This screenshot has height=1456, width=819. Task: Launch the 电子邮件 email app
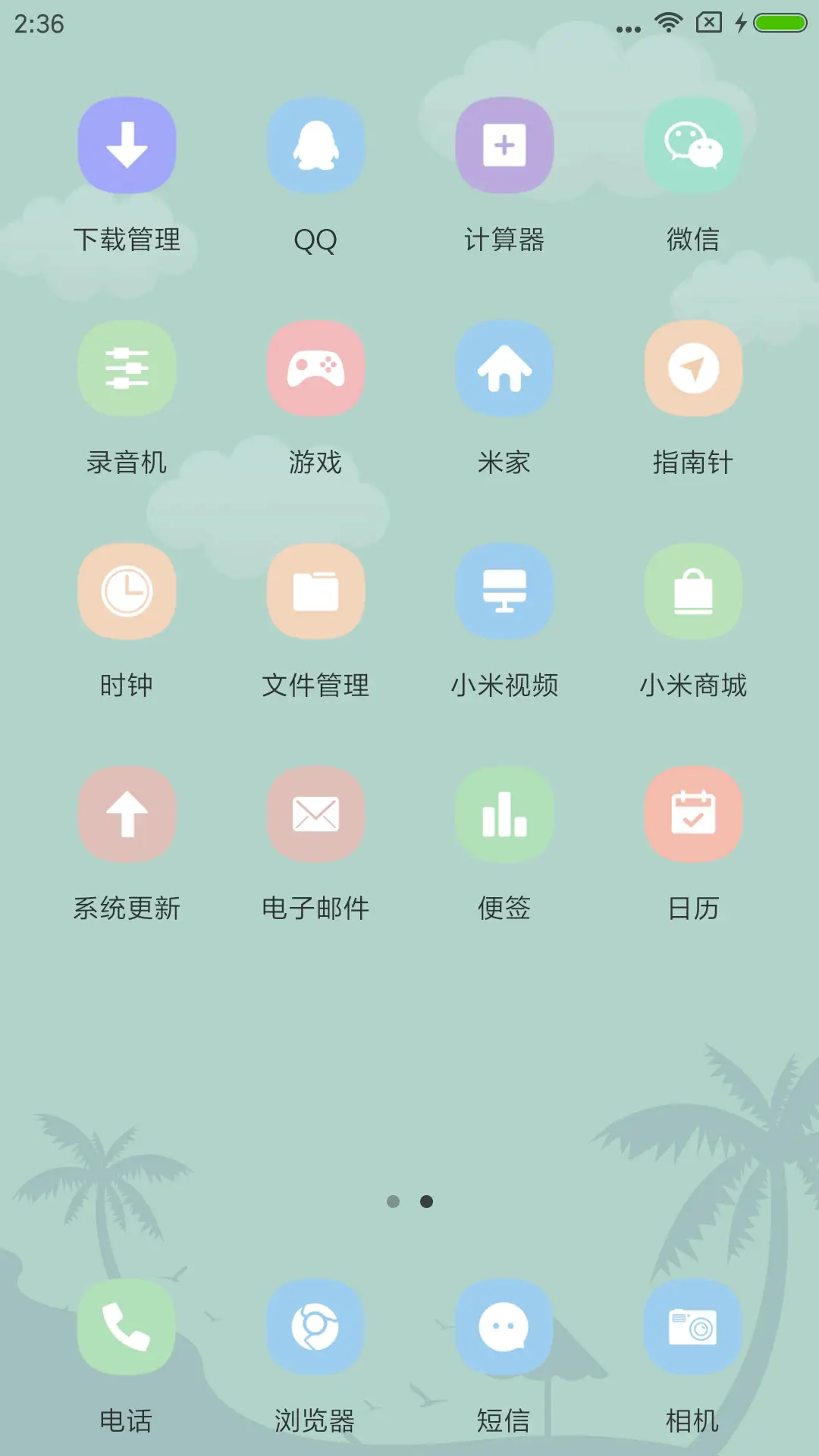315,813
